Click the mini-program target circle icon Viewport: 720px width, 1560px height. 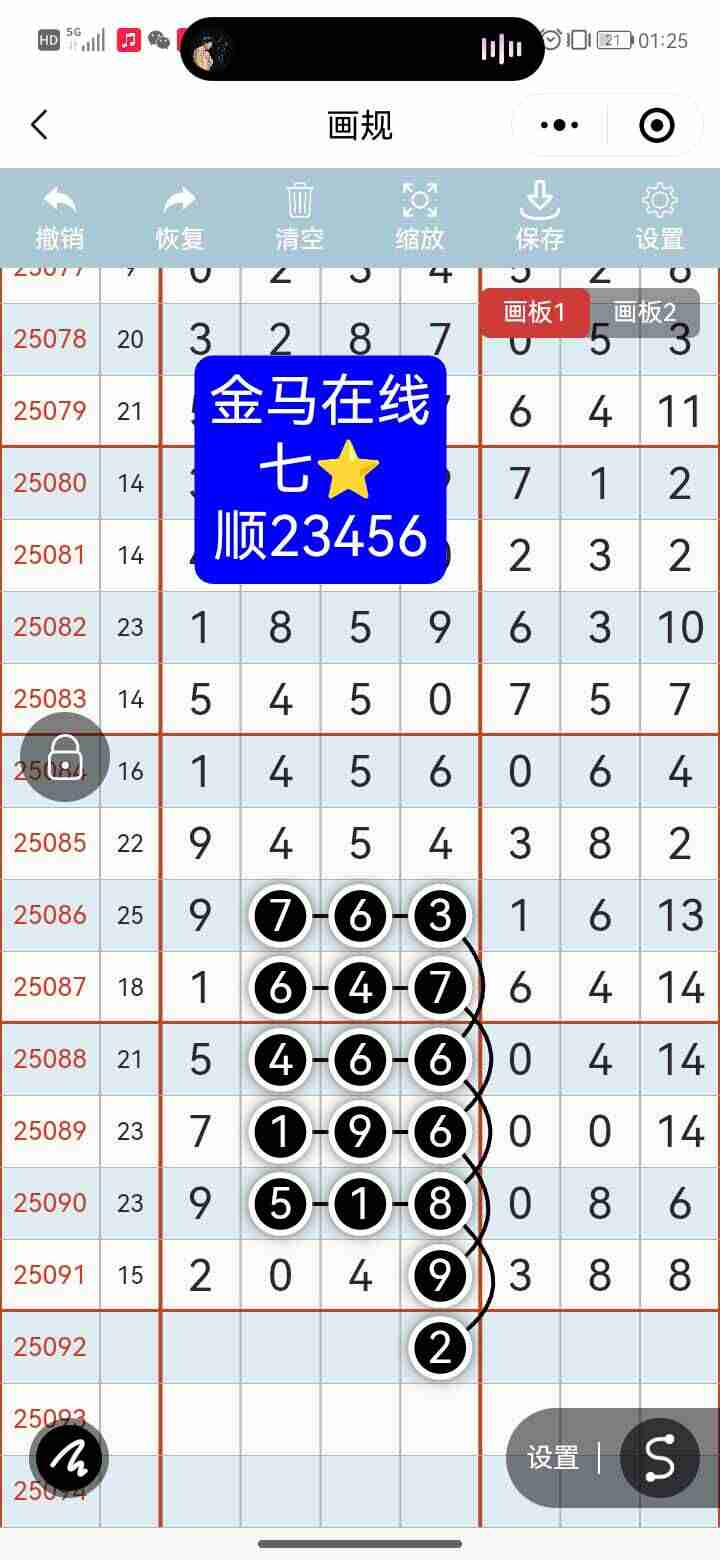tap(655, 125)
